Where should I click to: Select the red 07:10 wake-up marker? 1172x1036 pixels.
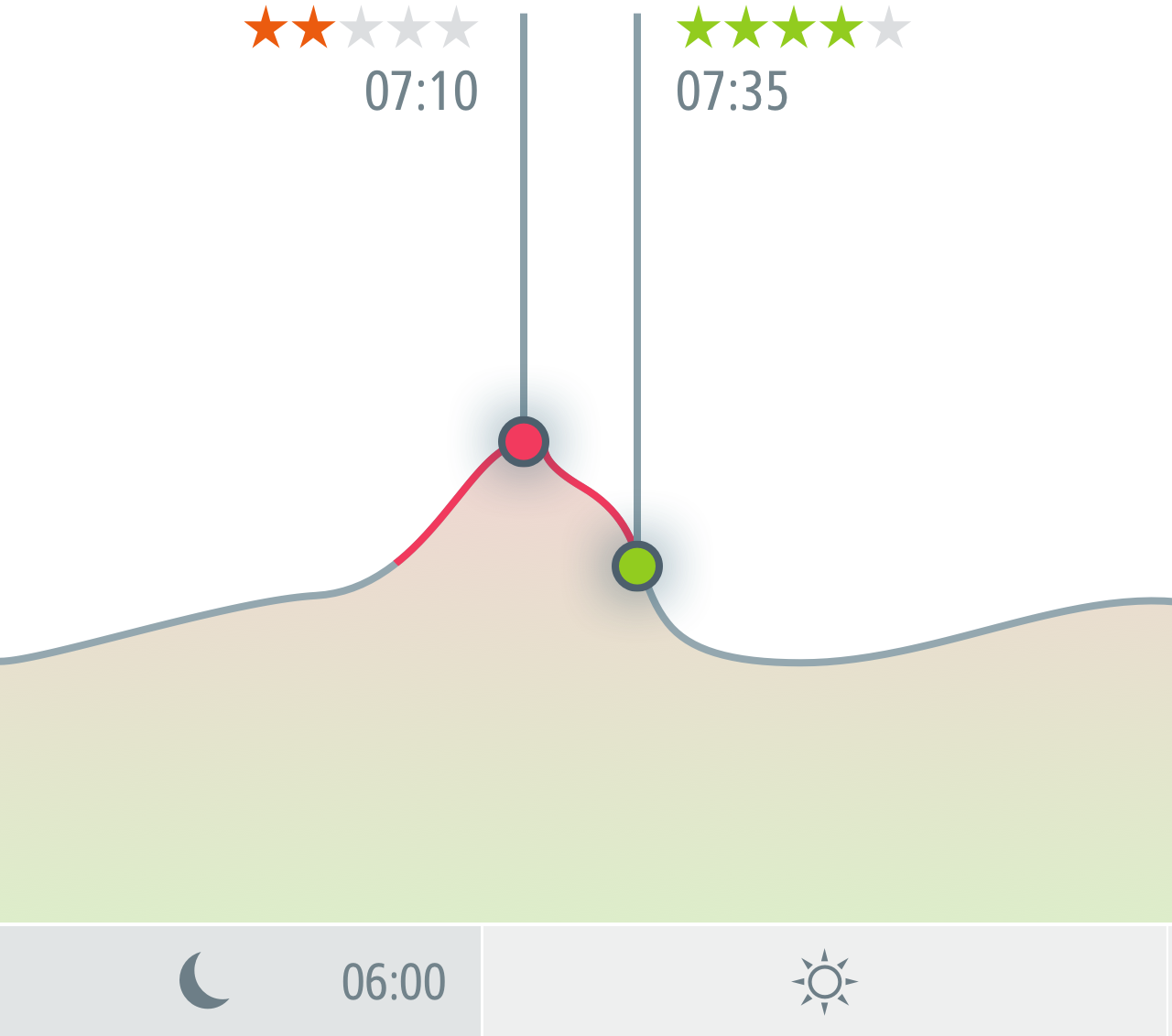[524, 442]
